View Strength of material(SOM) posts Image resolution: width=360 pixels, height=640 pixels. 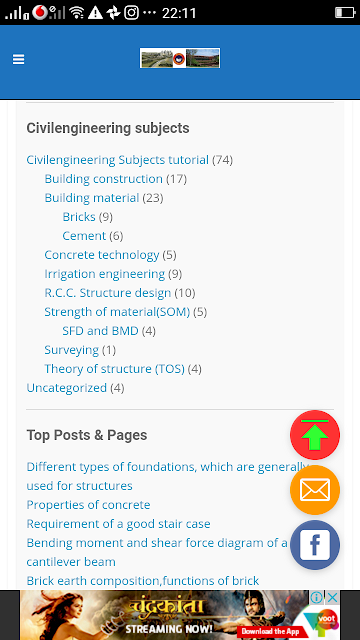[117, 312]
